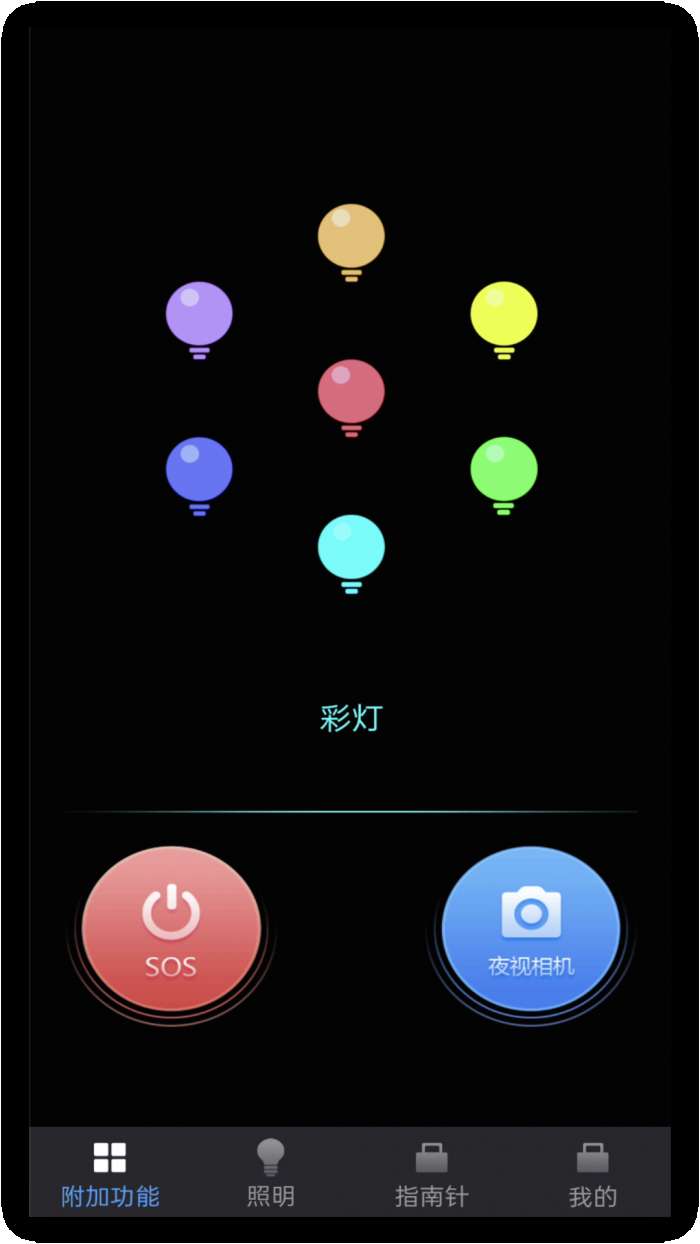Select the yellow color bulb
Viewport: 700px width, 1244px height.
(x=504, y=318)
